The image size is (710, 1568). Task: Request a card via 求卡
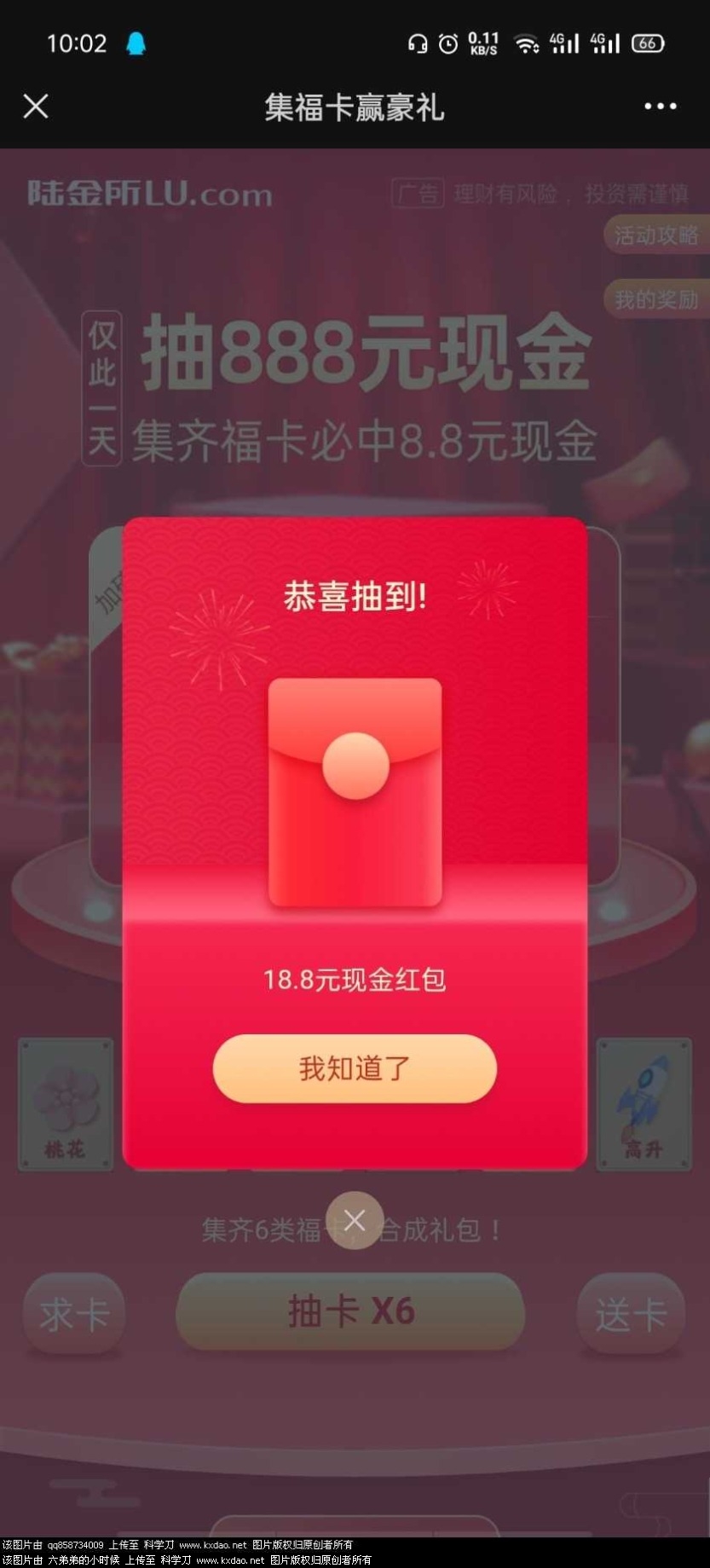(74, 1314)
